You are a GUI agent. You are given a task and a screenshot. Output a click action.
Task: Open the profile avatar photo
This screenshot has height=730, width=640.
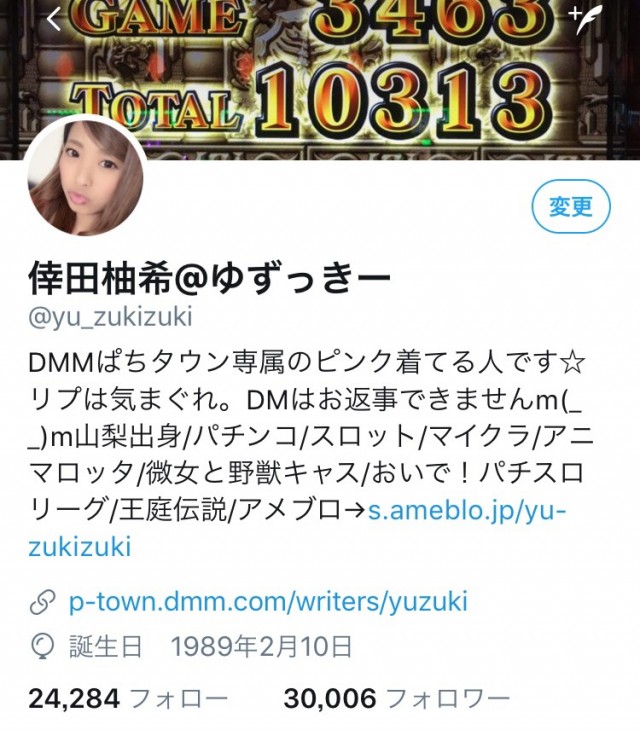(85, 178)
